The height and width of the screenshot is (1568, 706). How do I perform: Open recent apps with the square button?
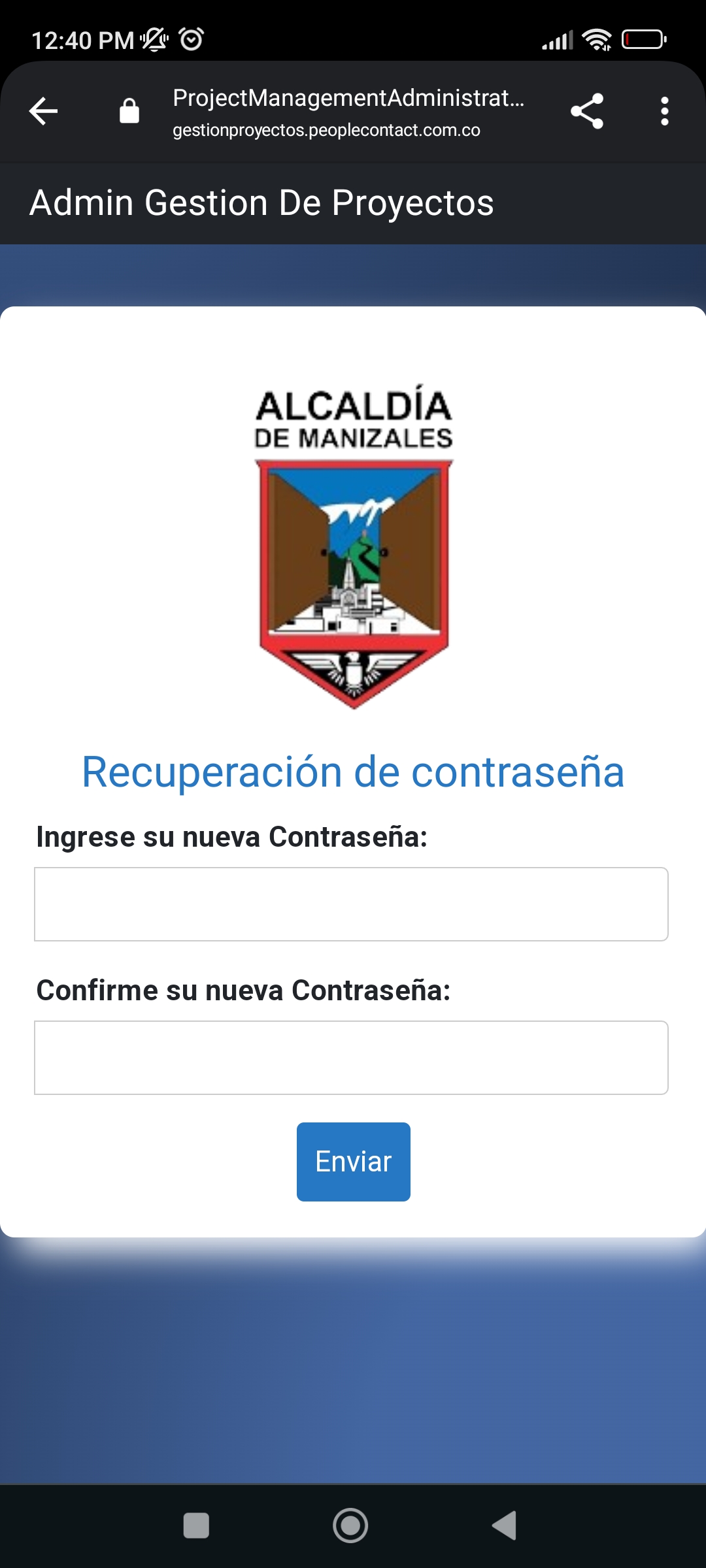(x=196, y=1526)
